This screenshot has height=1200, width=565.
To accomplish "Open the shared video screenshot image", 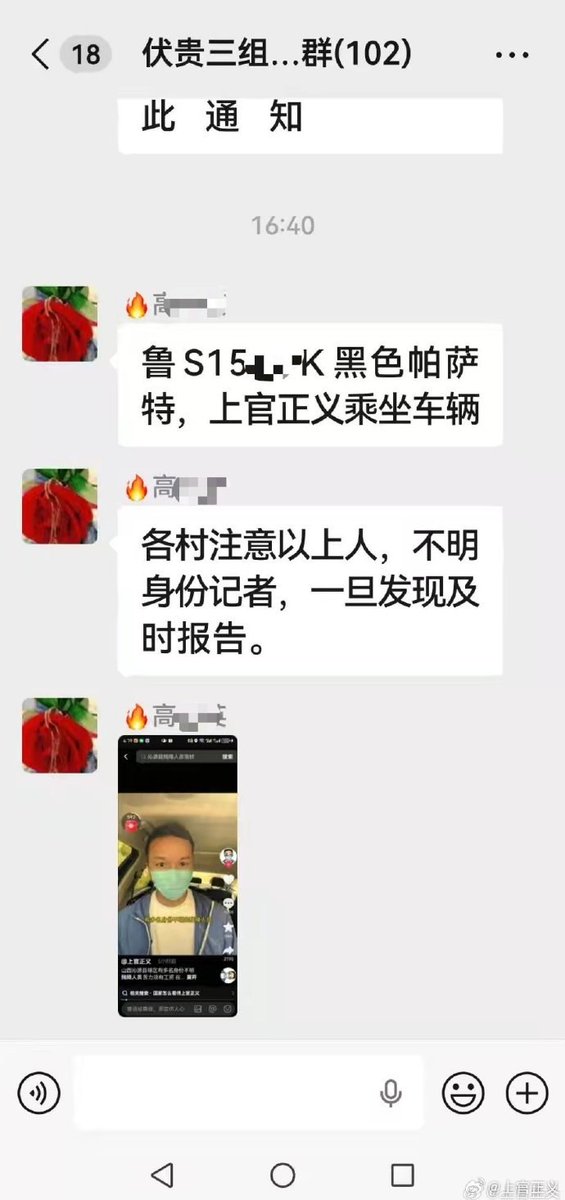I will pyautogui.click(x=177, y=876).
